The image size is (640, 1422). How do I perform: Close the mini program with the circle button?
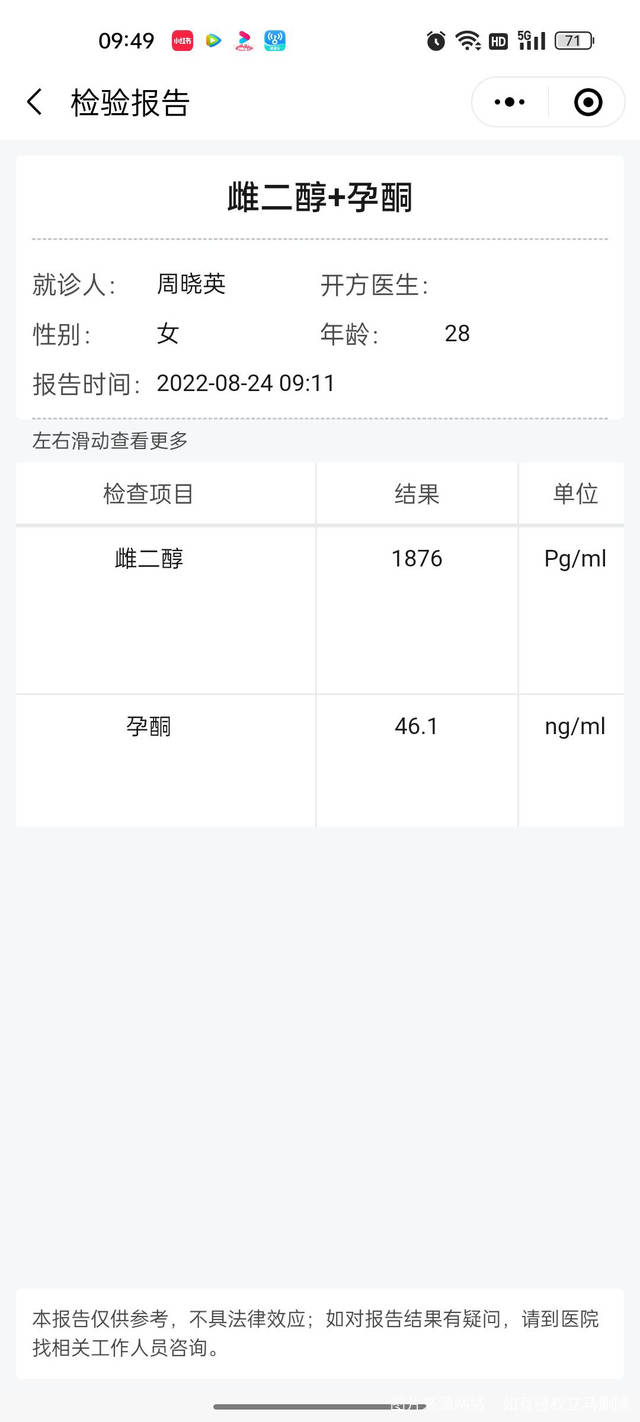point(588,102)
